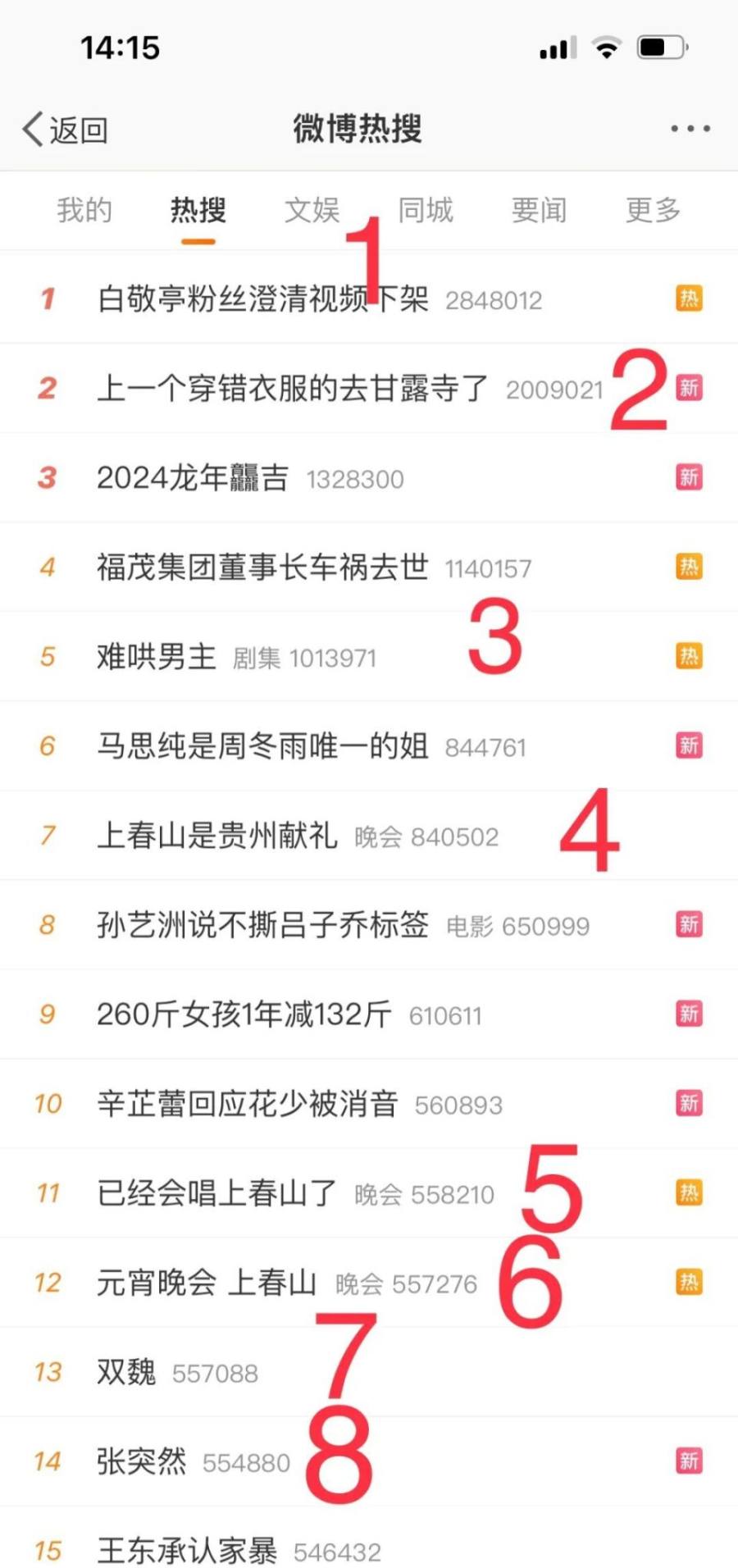The height and width of the screenshot is (1568, 738).
Task: Open 孙艺洲说不撕吕子乔标签 topic
Action: tap(369, 924)
